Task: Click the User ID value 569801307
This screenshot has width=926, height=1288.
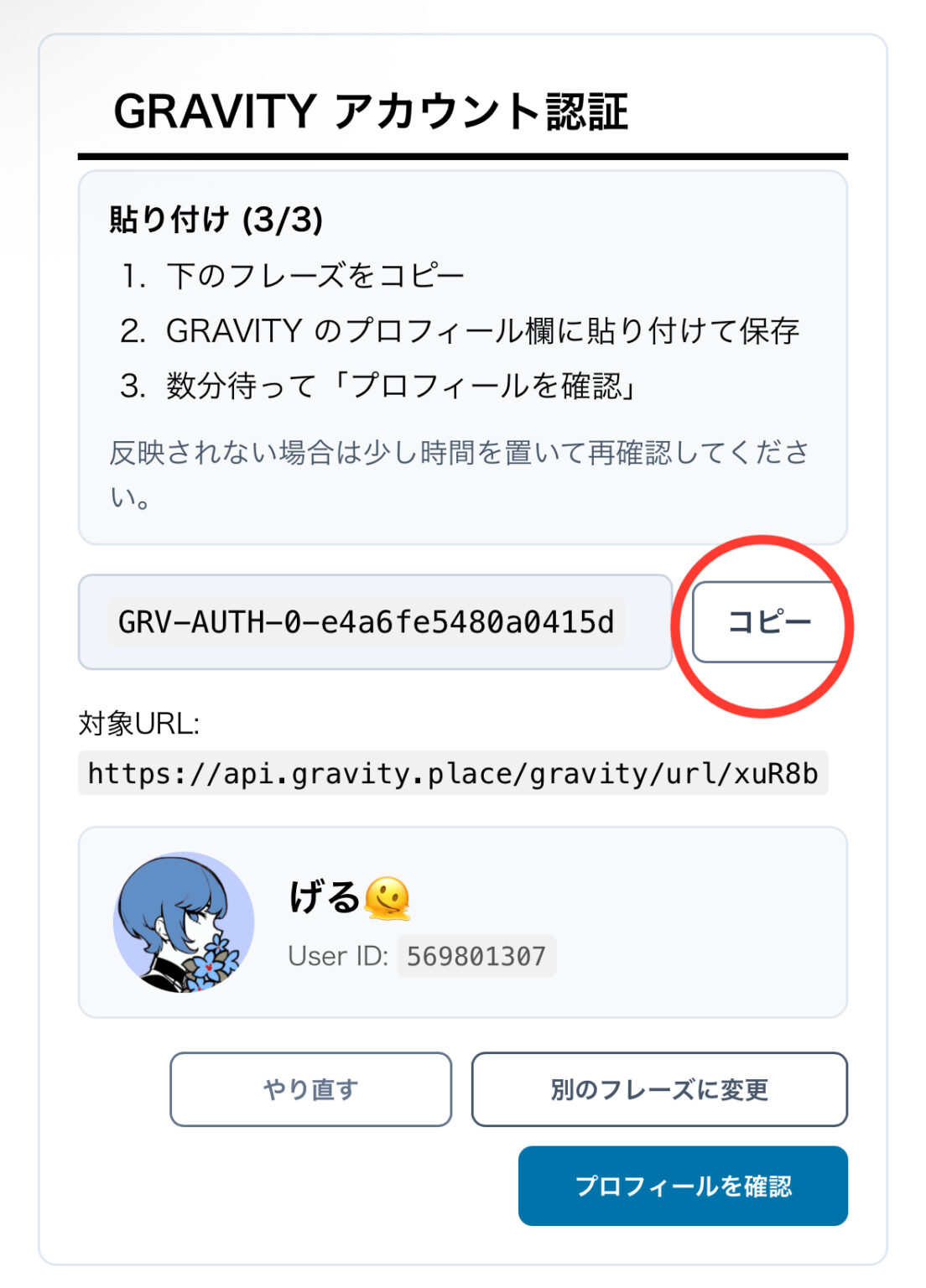Action: (x=476, y=955)
